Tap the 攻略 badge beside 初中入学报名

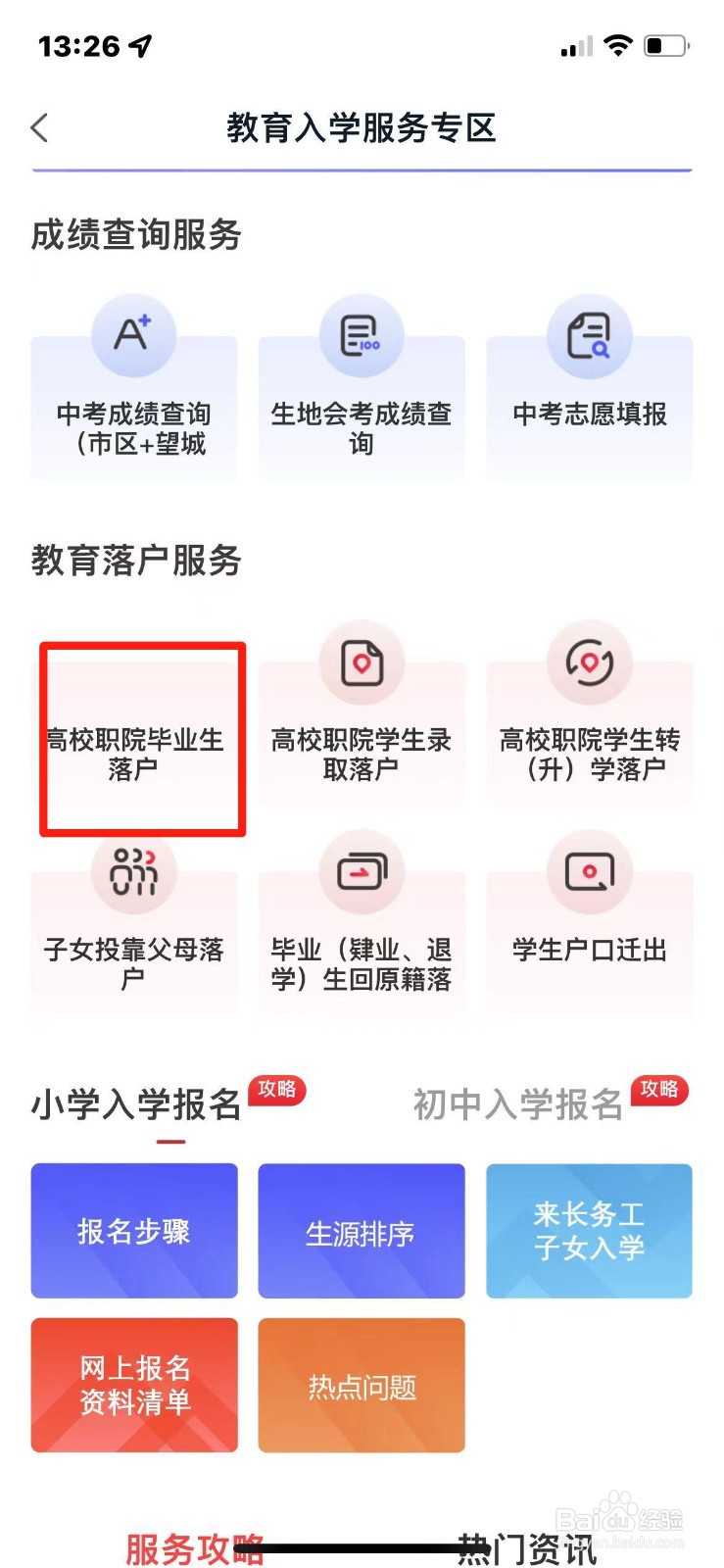[x=661, y=1089]
